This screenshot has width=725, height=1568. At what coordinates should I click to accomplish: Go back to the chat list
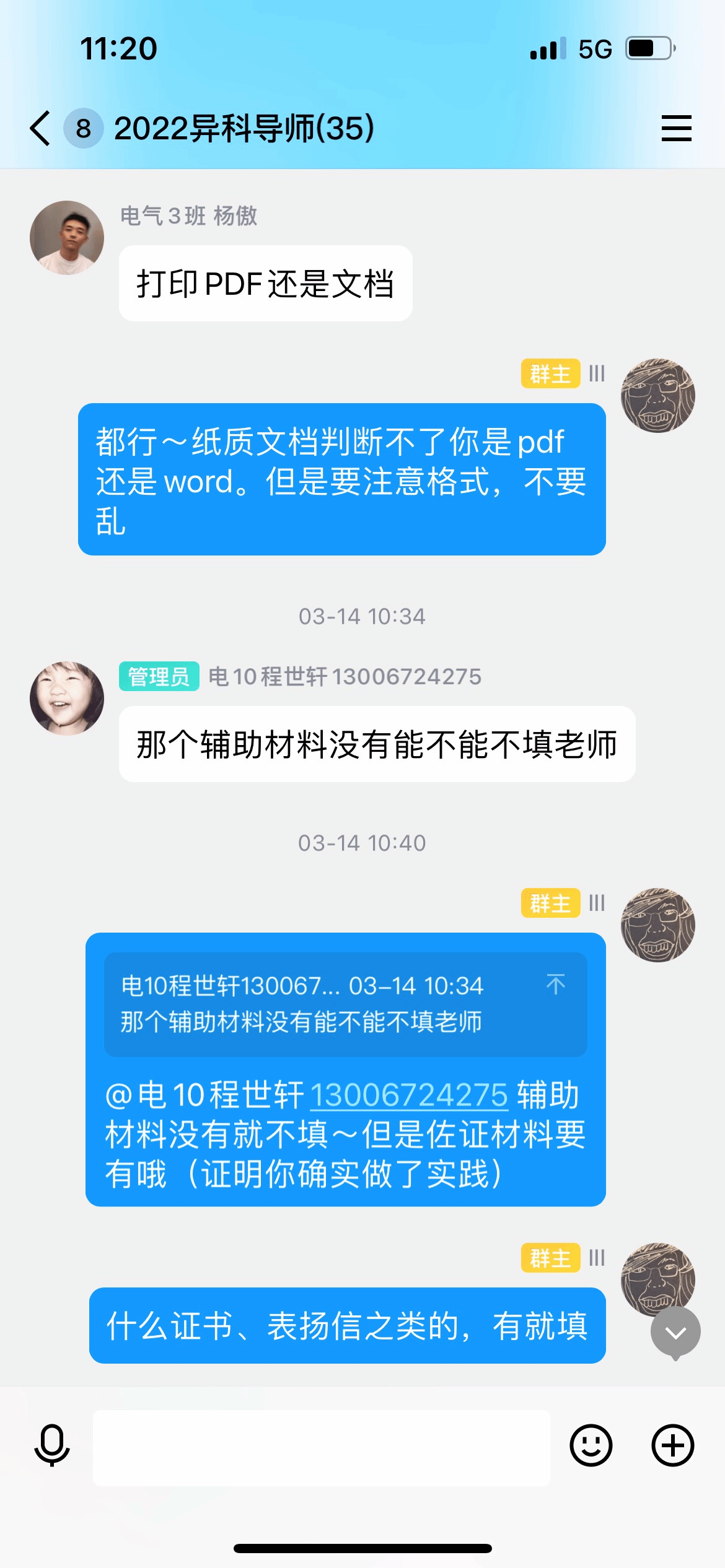click(x=41, y=128)
